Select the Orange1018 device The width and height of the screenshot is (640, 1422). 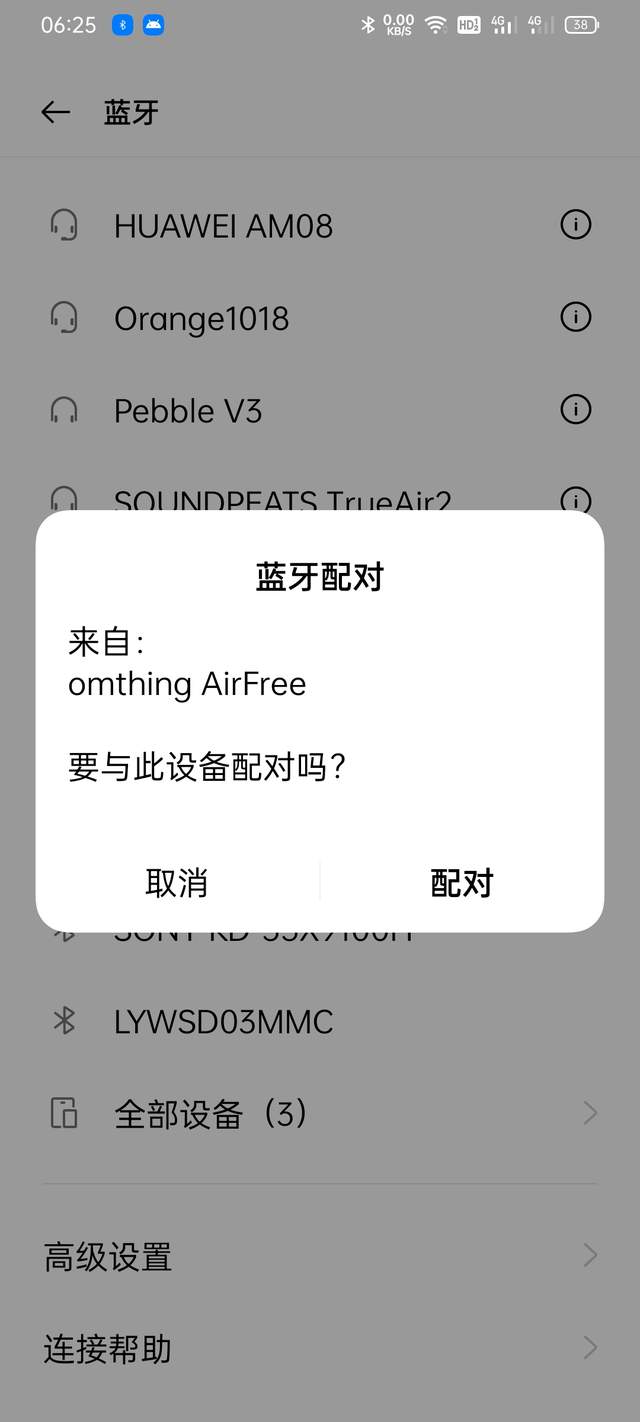[x=201, y=319]
